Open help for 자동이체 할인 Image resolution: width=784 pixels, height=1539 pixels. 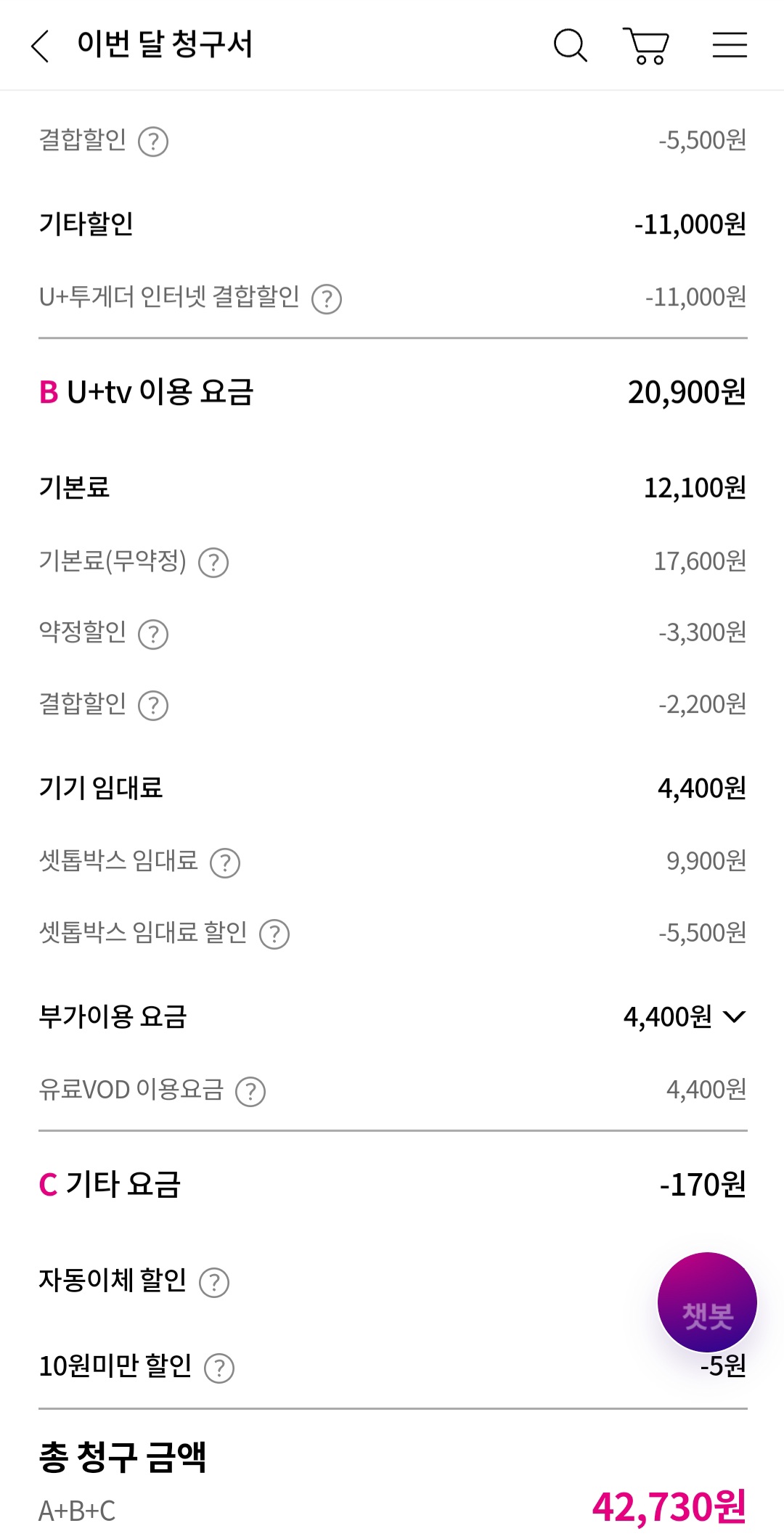point(214,1282)
